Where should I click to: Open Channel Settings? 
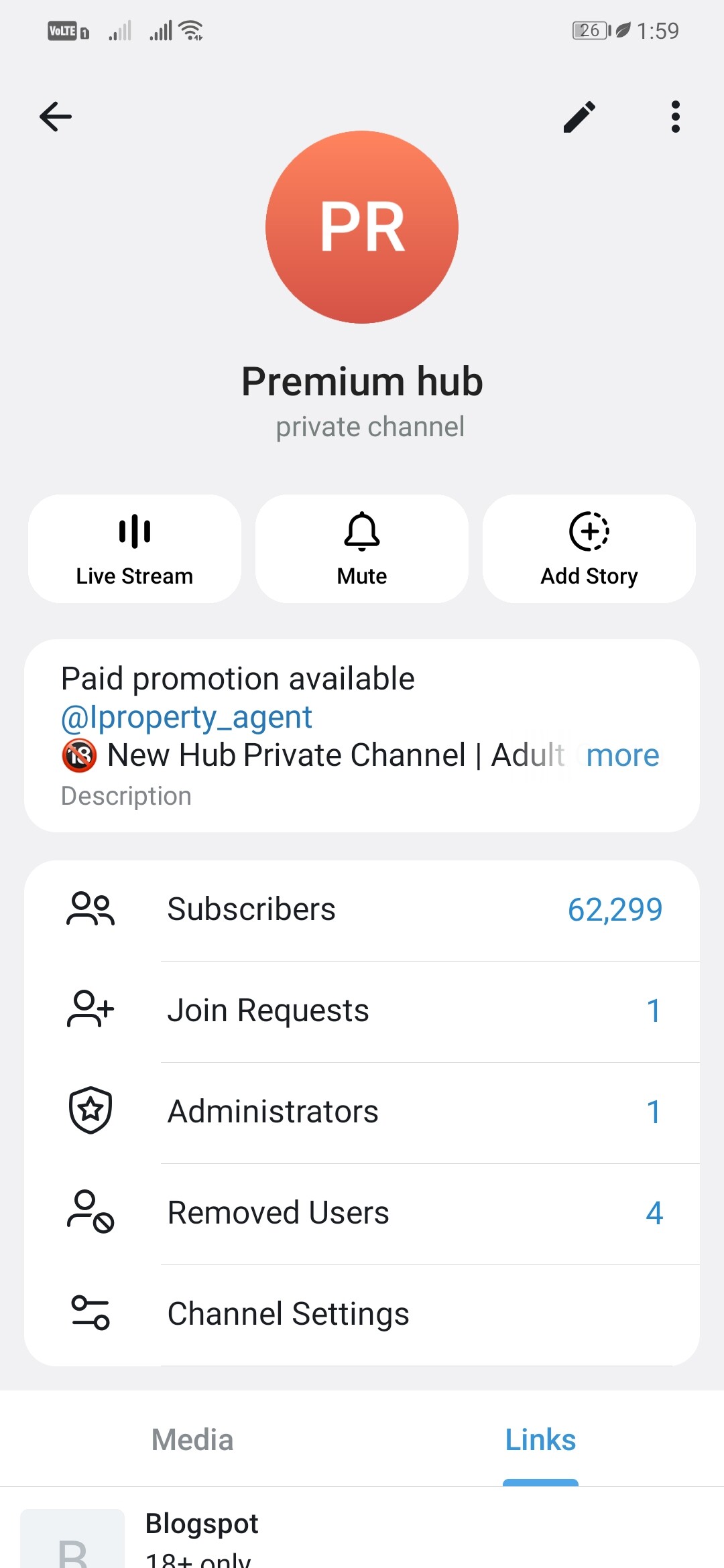(x=362, y=1315)
